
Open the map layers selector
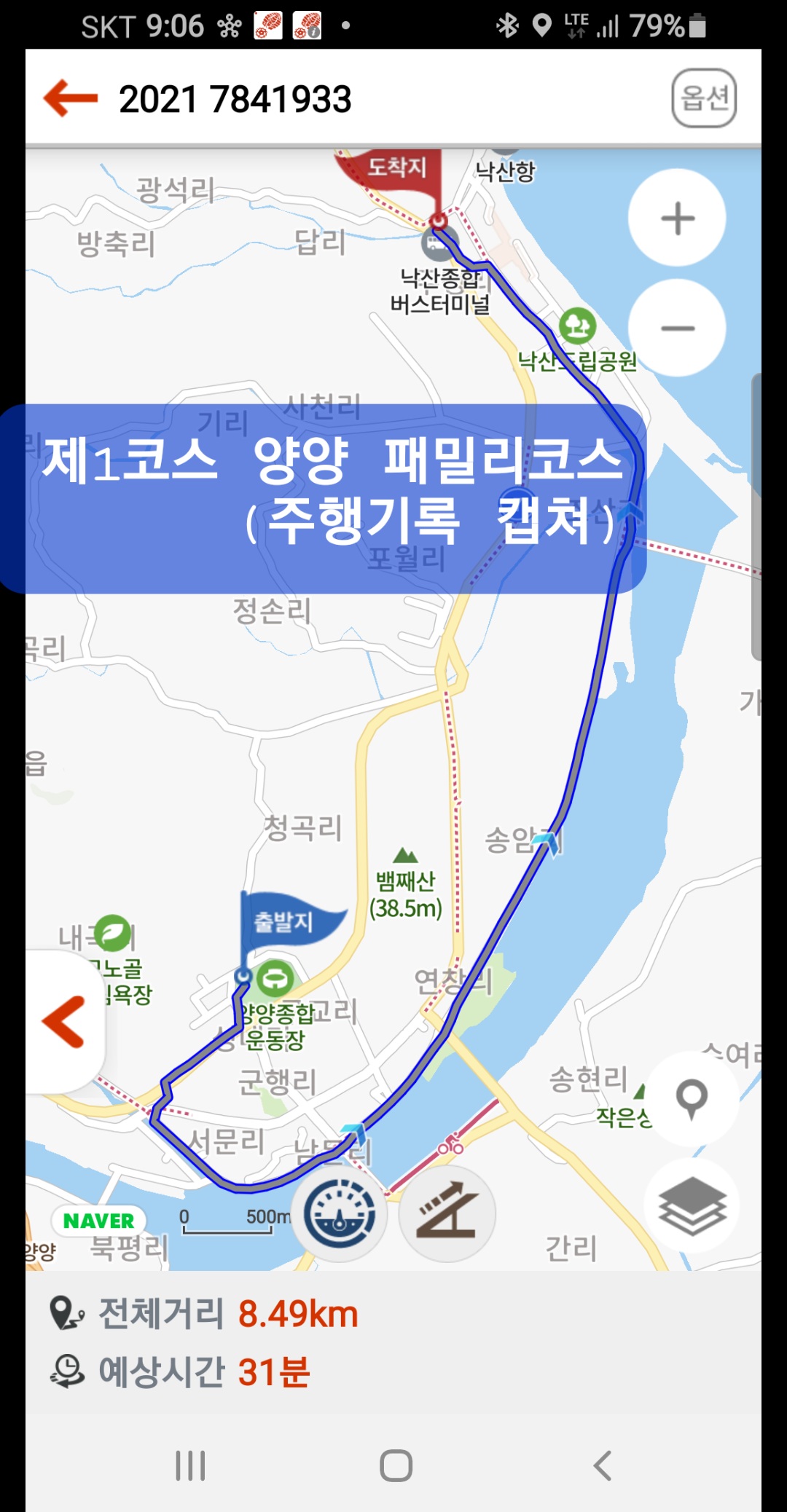point(692,1205)
